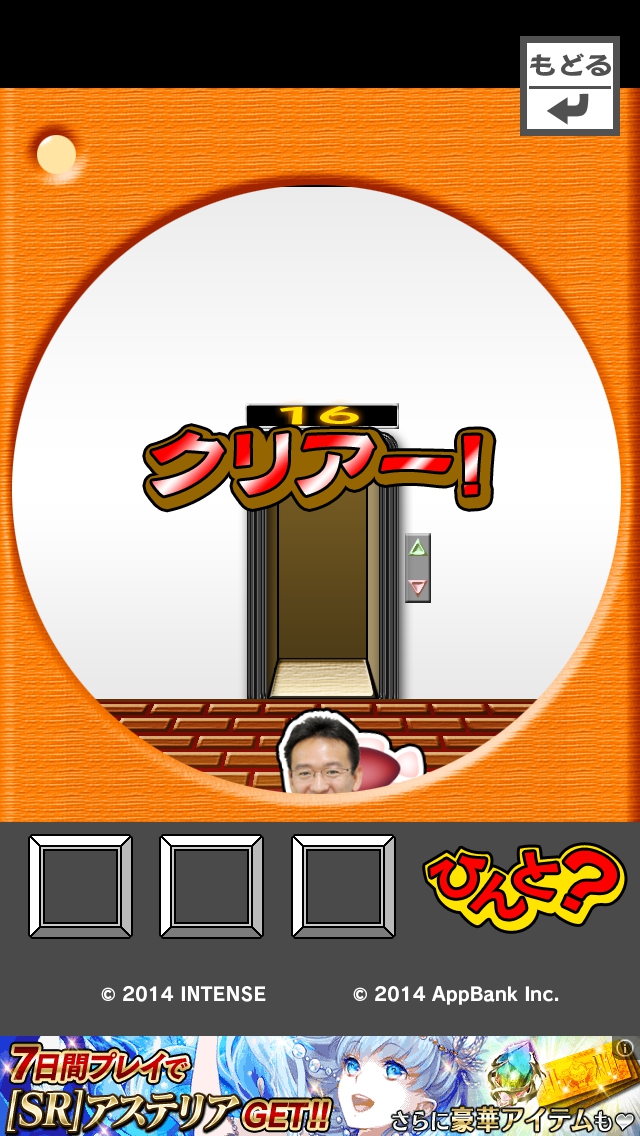
Task: Tap the elevator's red down arrow
Action: tap(418, 587)
